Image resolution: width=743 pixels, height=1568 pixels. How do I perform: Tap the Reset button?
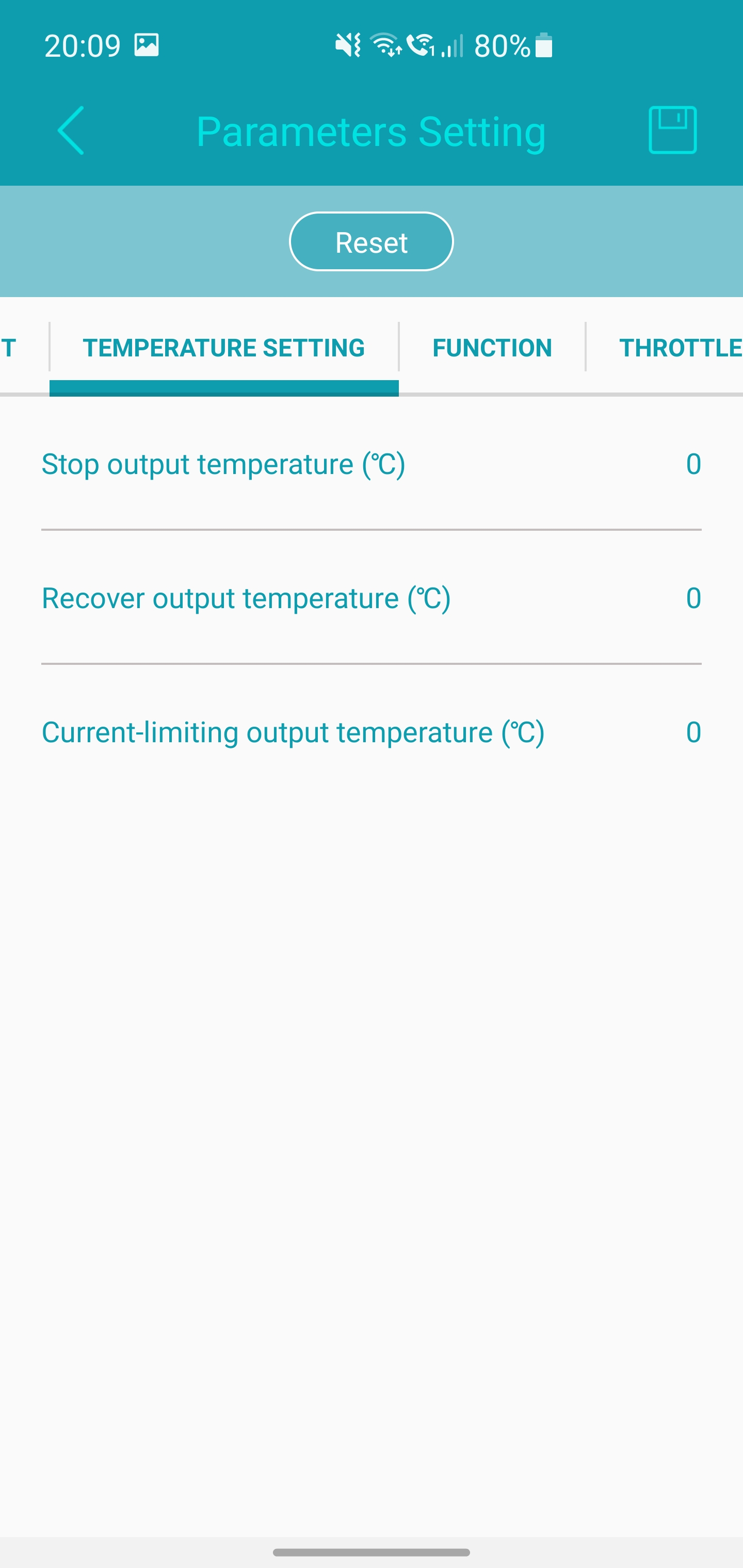tap(371, 242)
